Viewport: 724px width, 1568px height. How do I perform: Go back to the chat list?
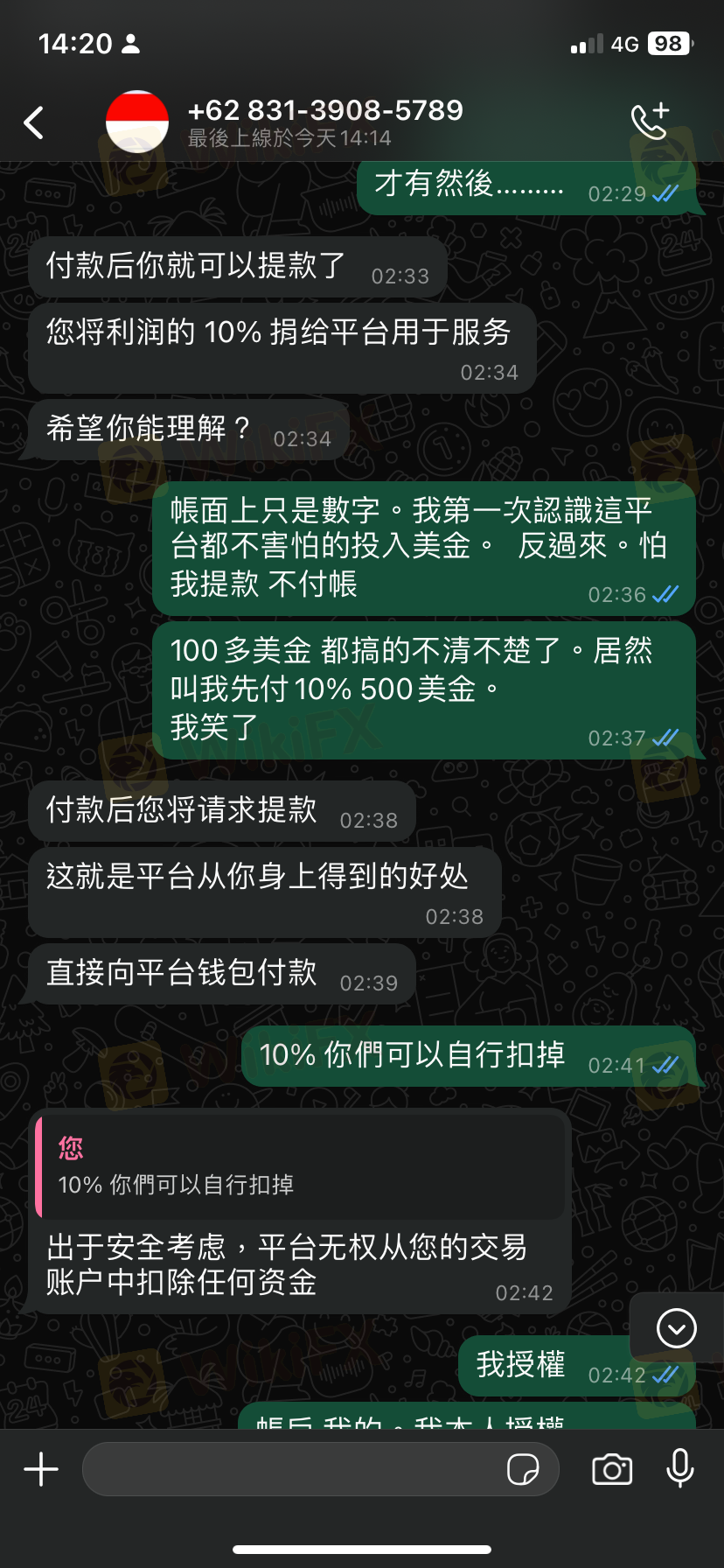[35, 123]
